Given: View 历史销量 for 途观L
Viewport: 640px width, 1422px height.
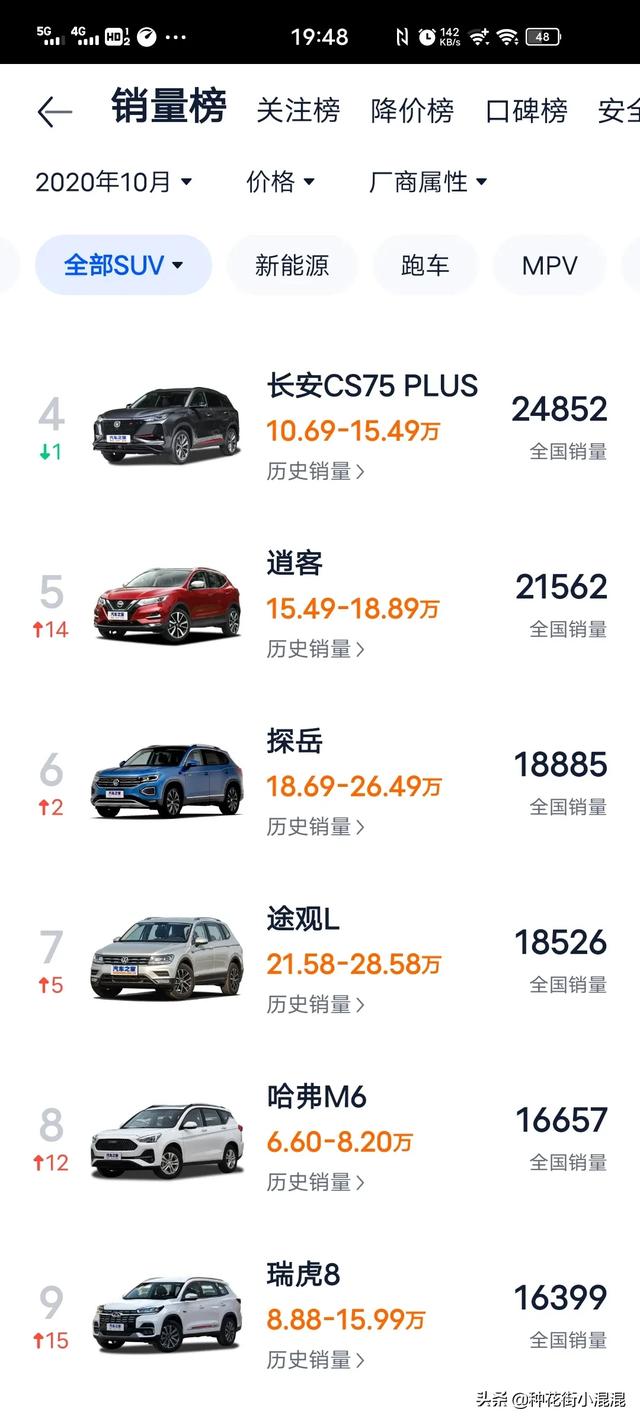Looking at the screenshot, I should pyautogui.click(x=315, y=1004).
